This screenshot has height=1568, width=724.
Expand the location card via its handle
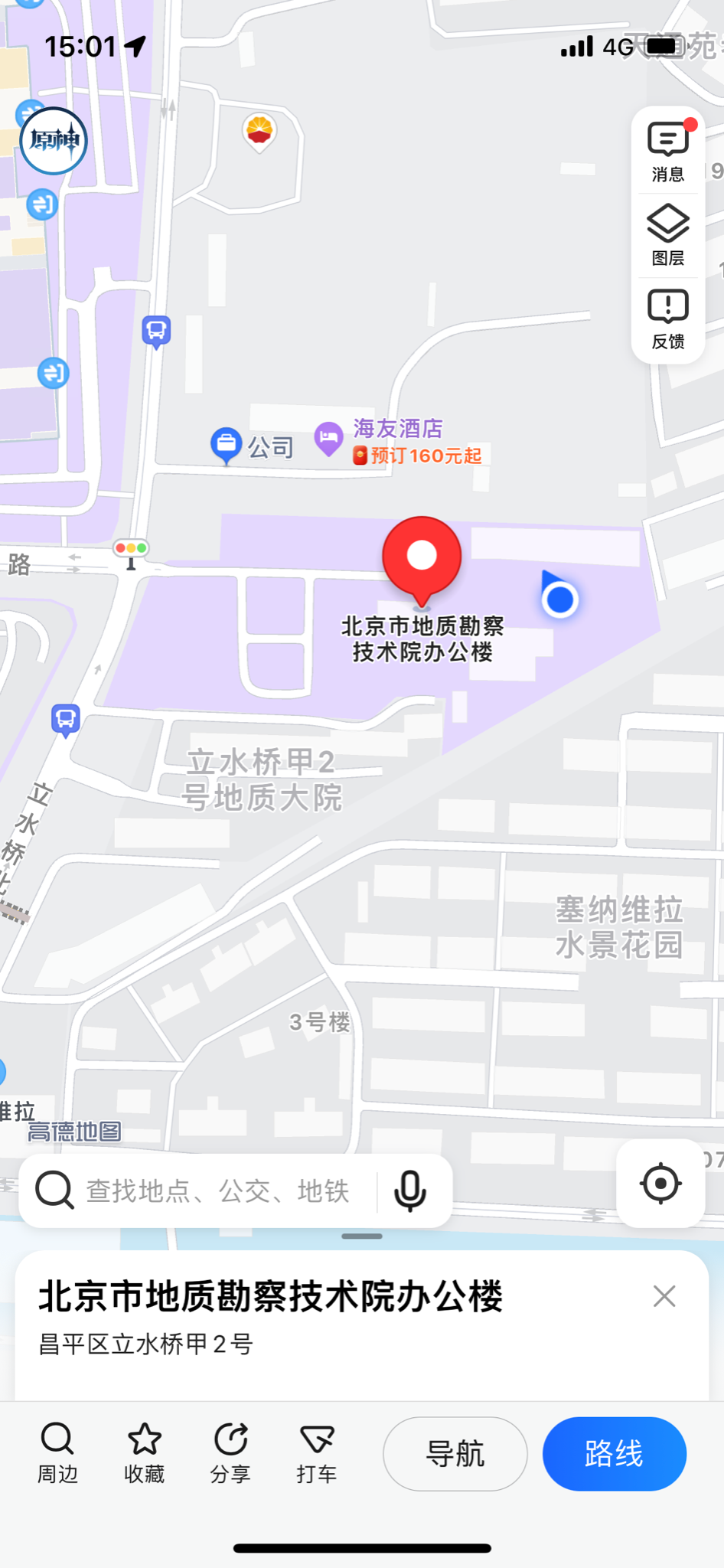pyautogui.click(x=362, y=1236)
